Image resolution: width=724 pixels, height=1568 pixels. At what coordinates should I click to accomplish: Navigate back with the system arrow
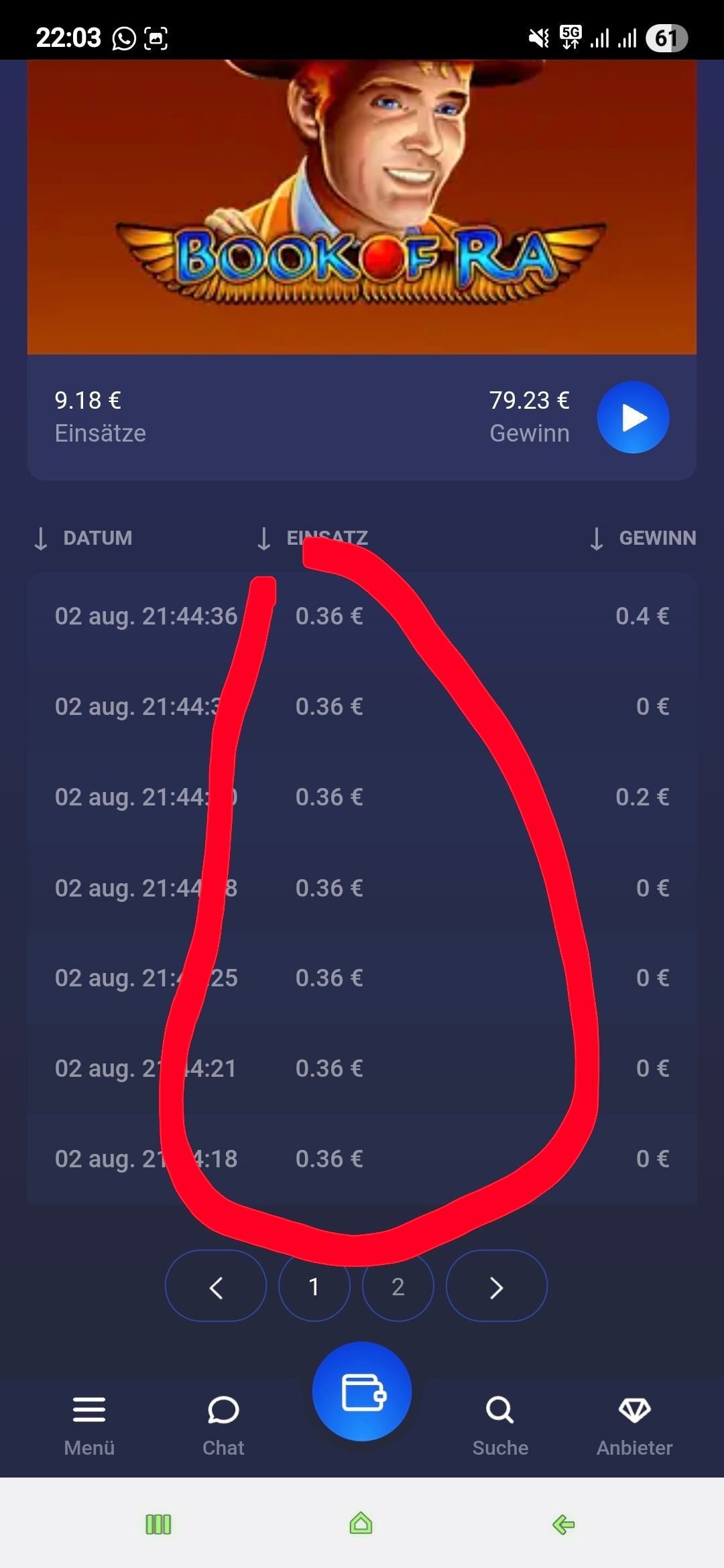[564, 1524]
